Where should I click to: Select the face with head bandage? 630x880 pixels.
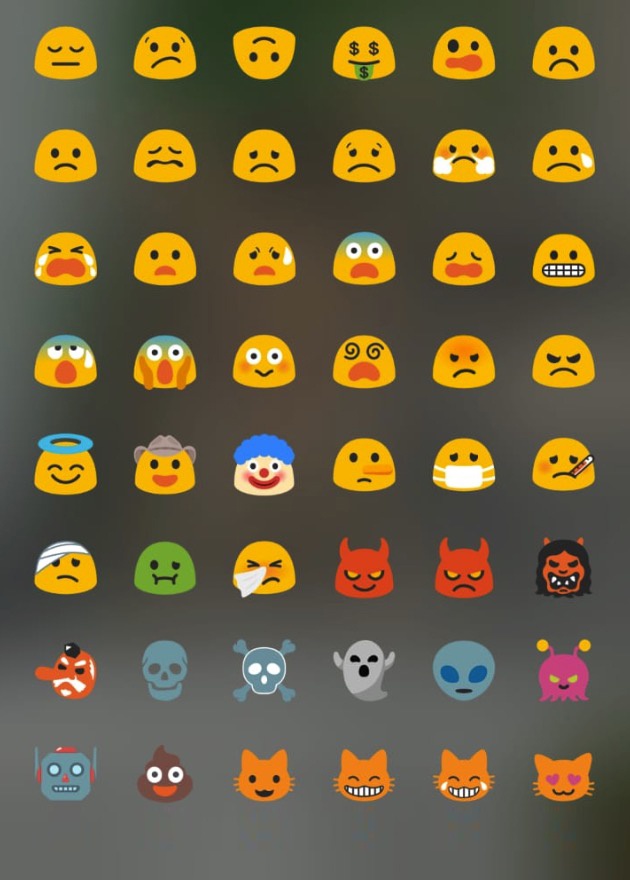pos(64,568)
